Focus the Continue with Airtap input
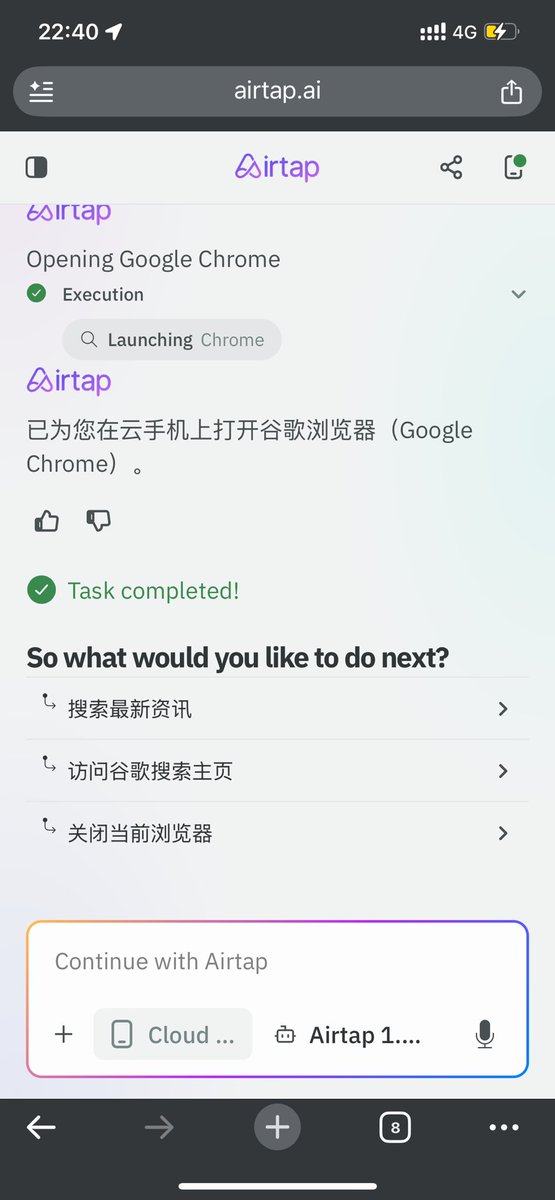This screenshot has height=1200, width=555. coord(277,962)
